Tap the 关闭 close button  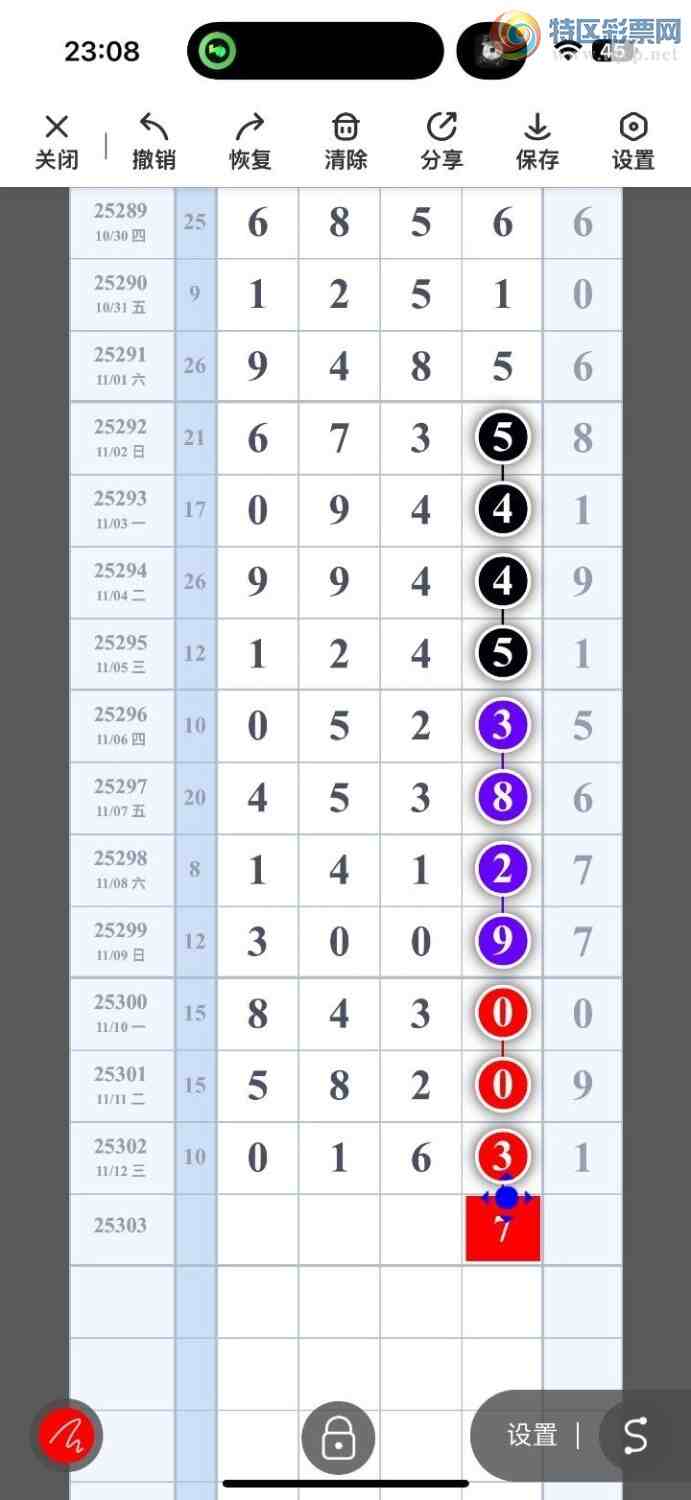(x=57, y=141)
